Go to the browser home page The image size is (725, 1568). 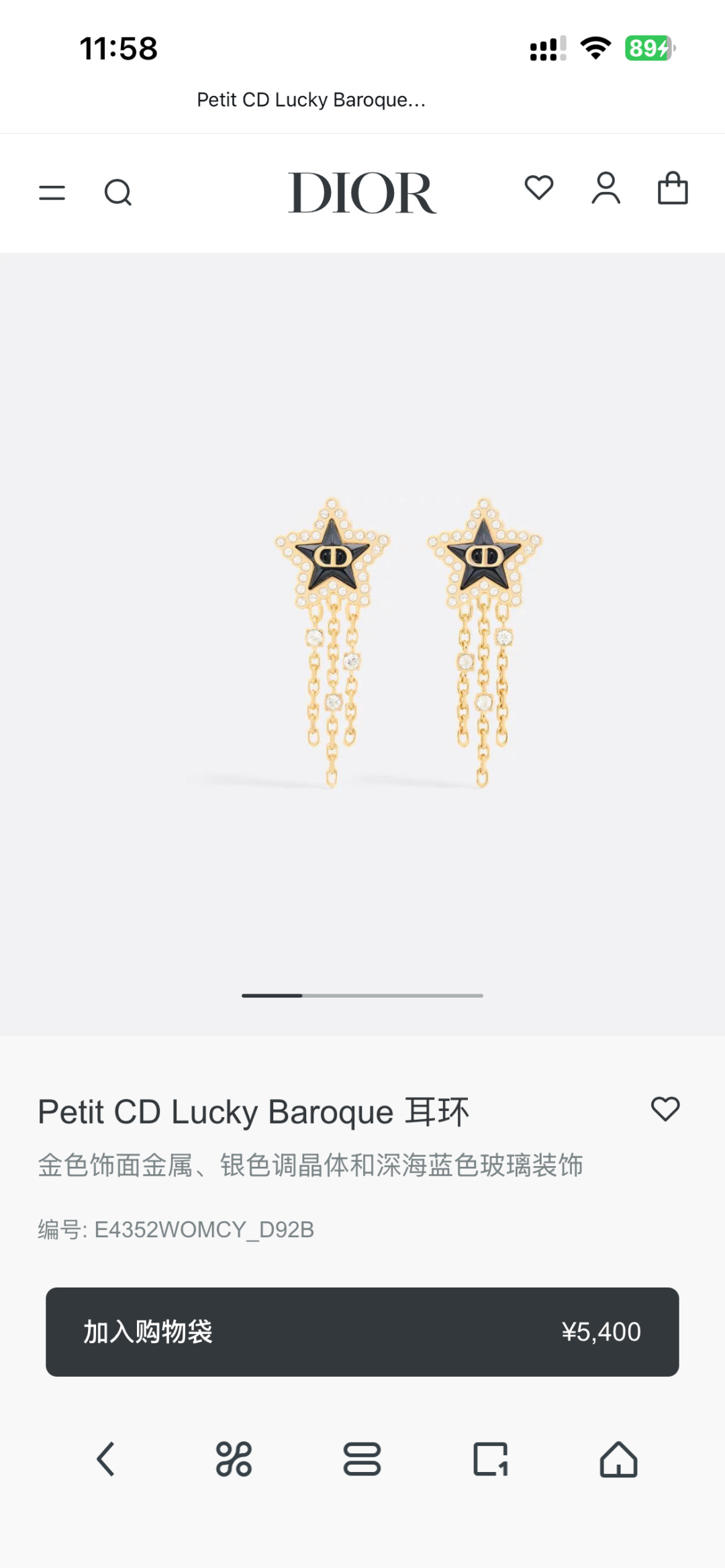pos(618,1459)
